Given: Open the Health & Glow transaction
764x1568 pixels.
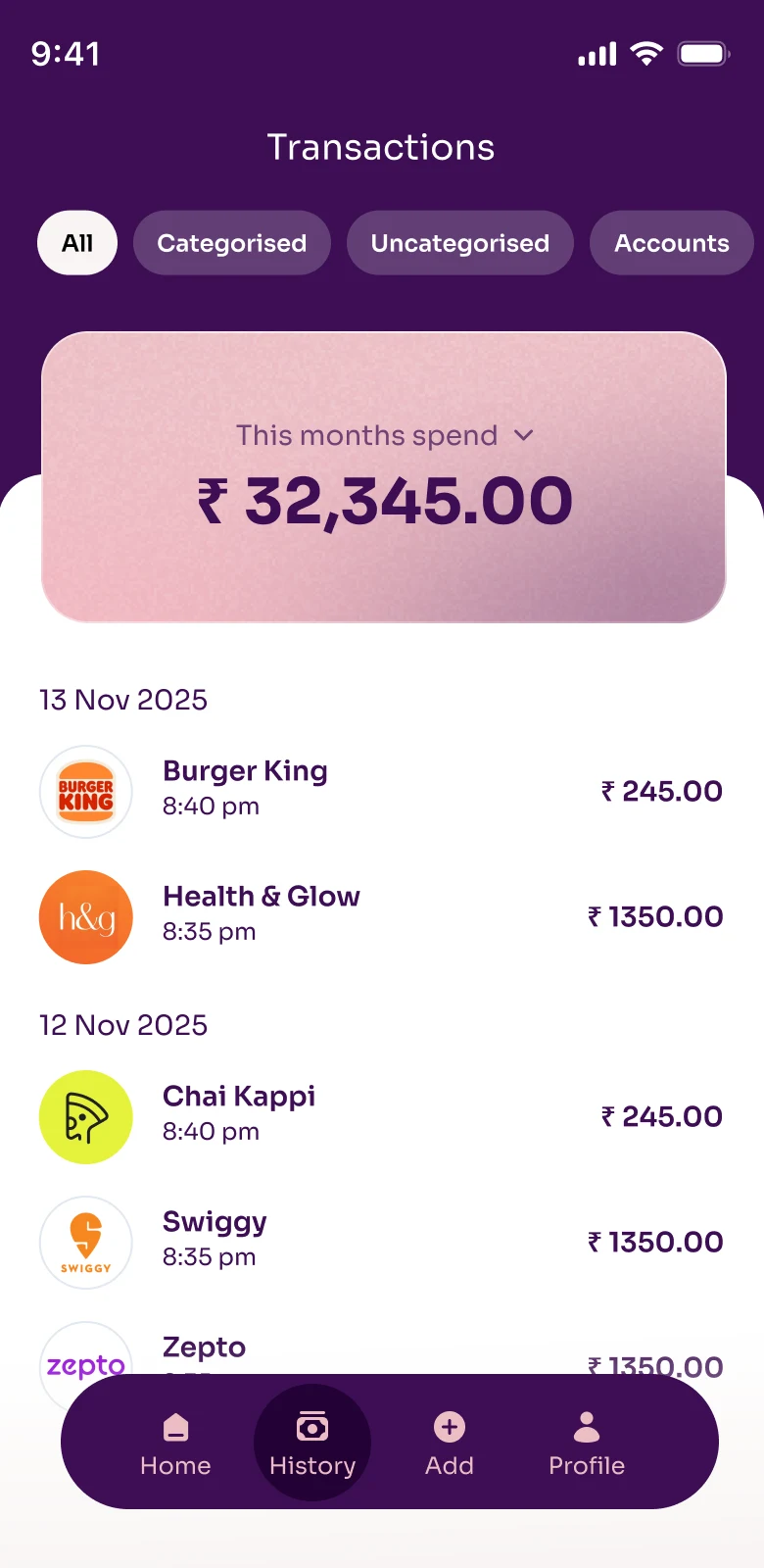Looking at the screenshot, I should [x=381, y=916].
